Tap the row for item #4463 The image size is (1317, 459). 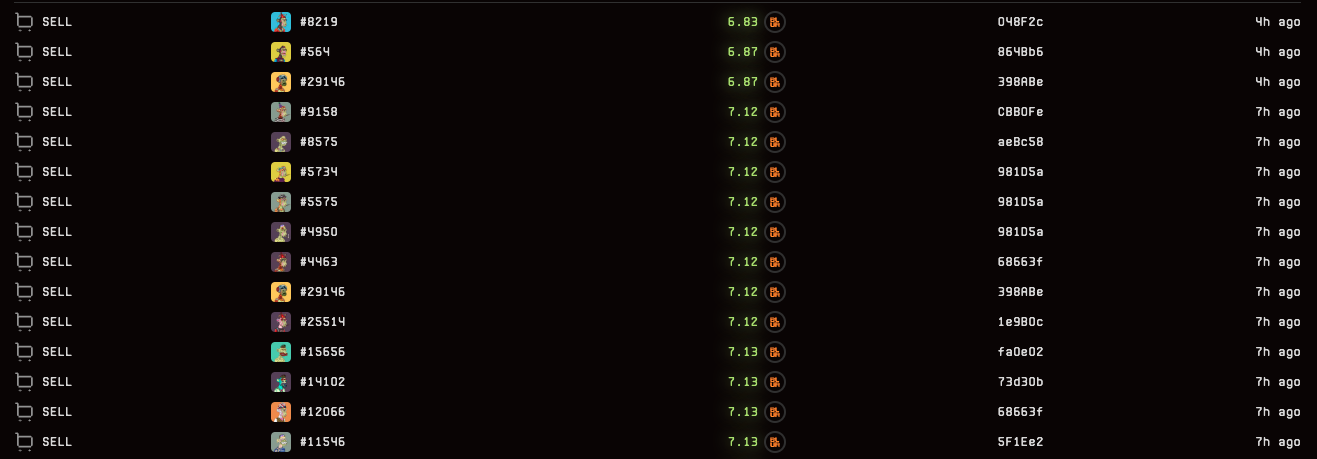point(318,262)
